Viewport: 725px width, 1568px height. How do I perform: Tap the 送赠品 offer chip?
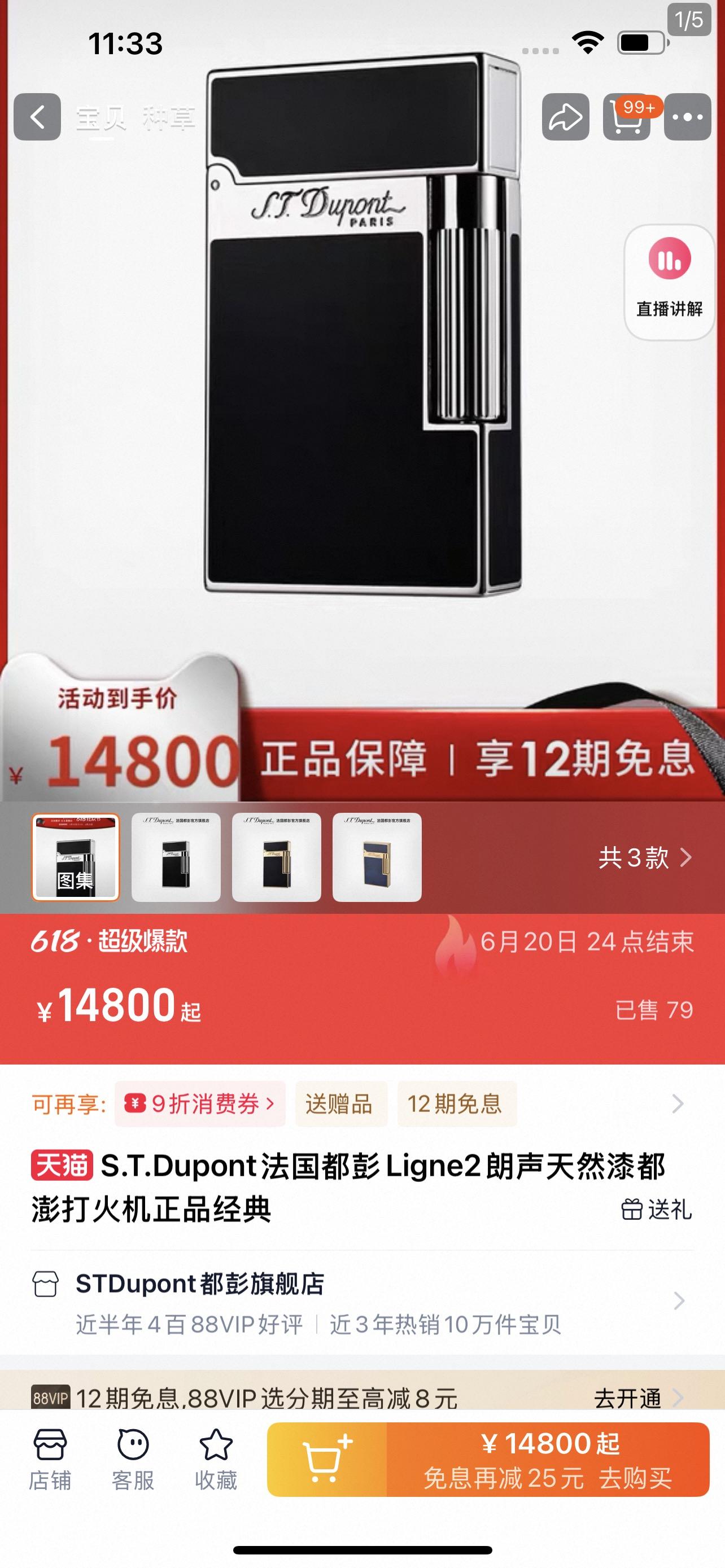339,1103
